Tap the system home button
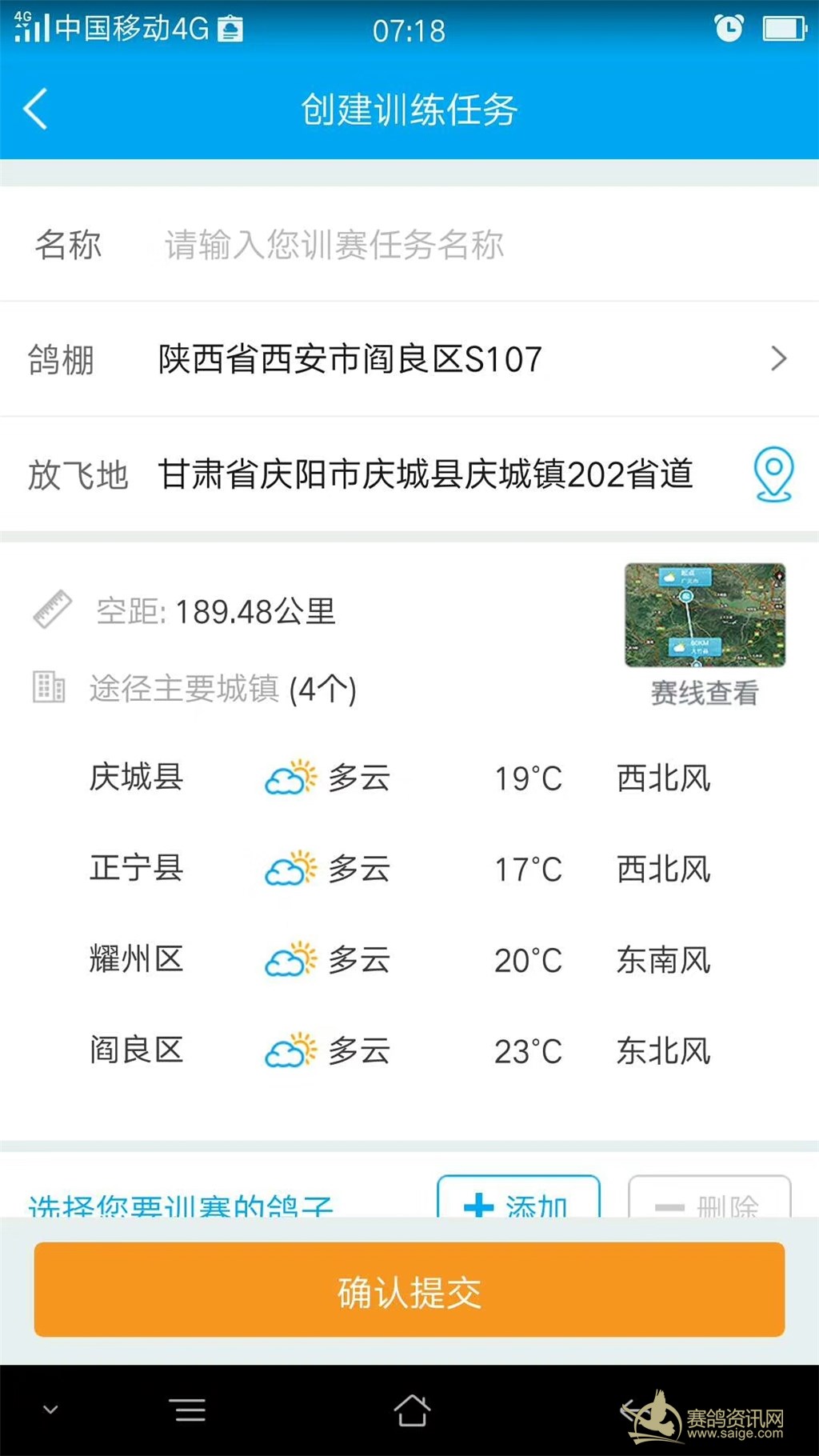819x1456 pixels. (x=412, y=1410)
